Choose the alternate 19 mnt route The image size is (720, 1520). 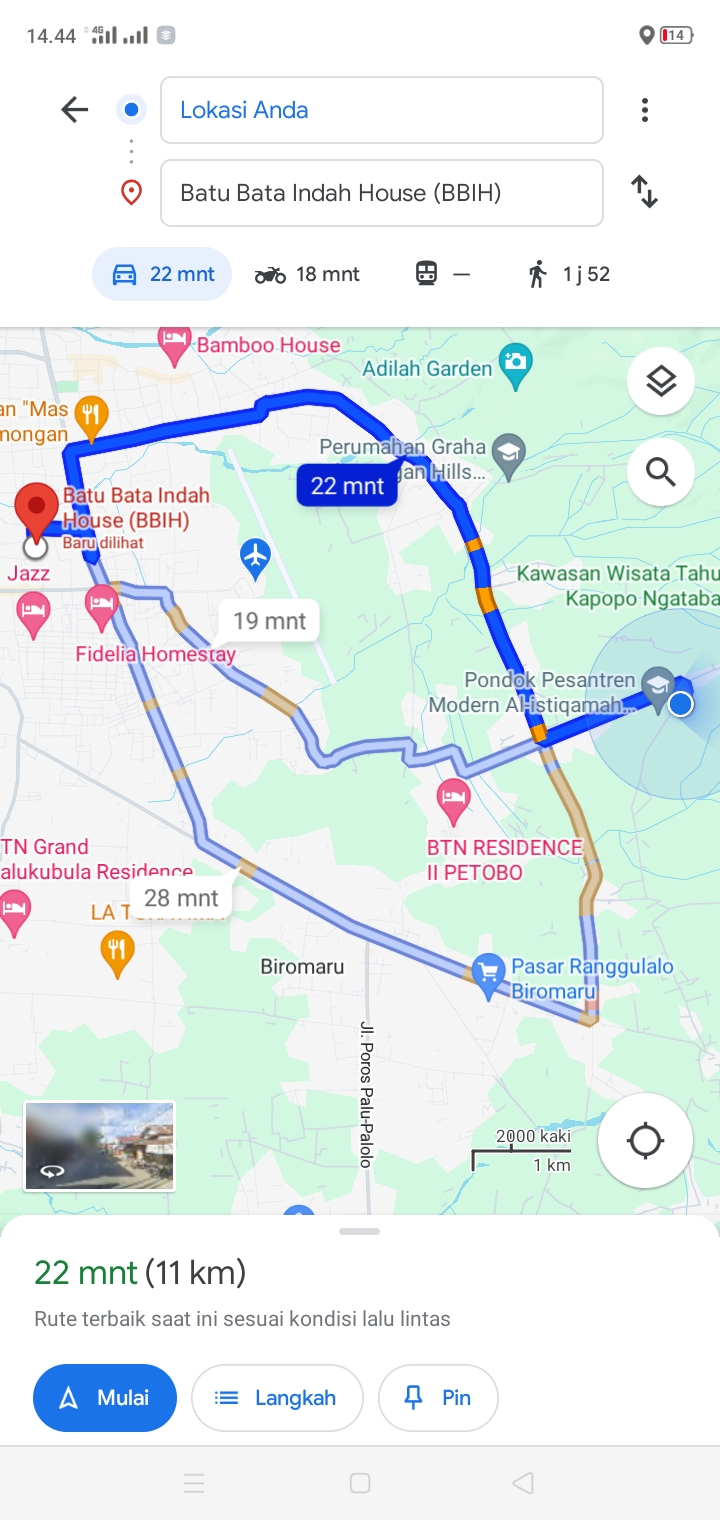[270, 621]
